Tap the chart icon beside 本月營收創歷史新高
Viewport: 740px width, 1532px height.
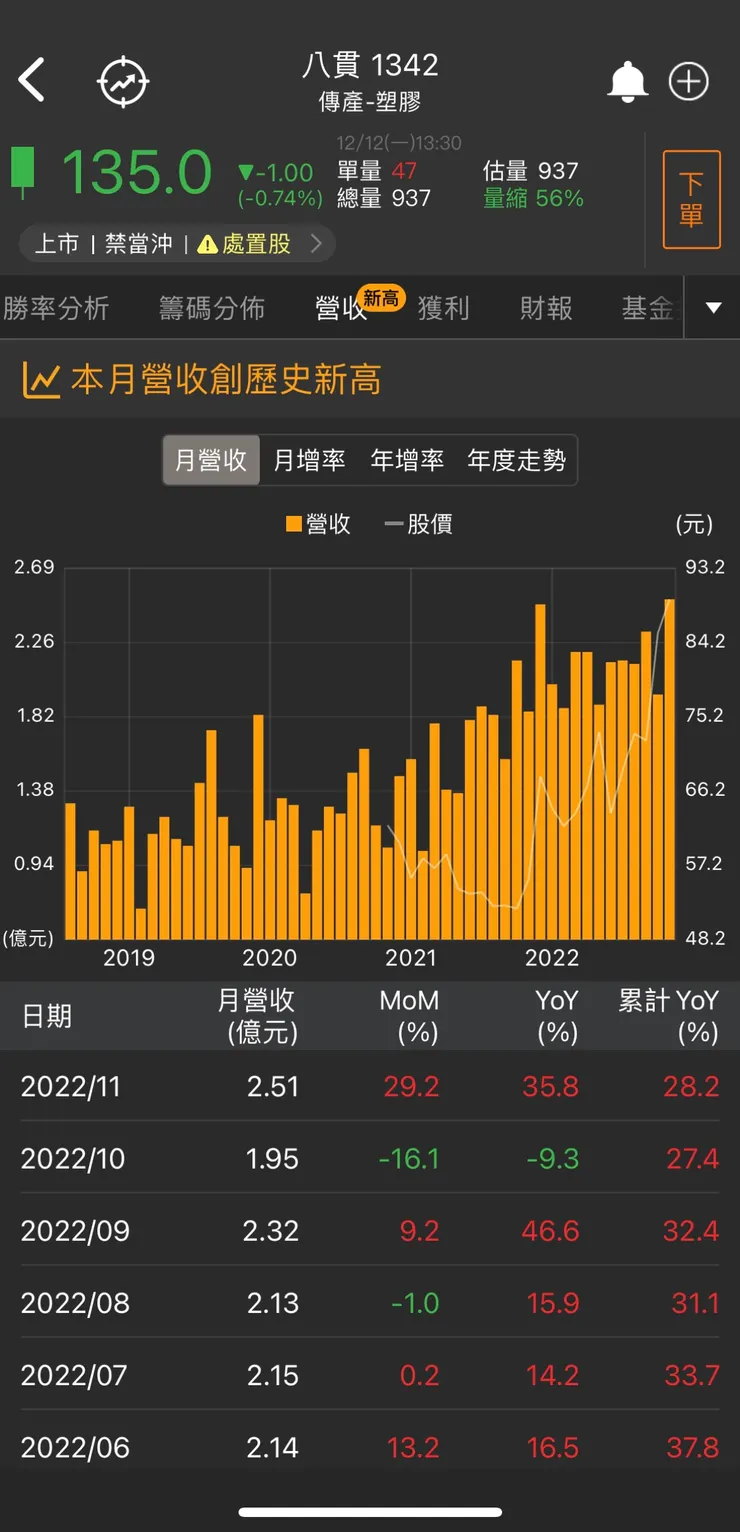coord(41,377)
